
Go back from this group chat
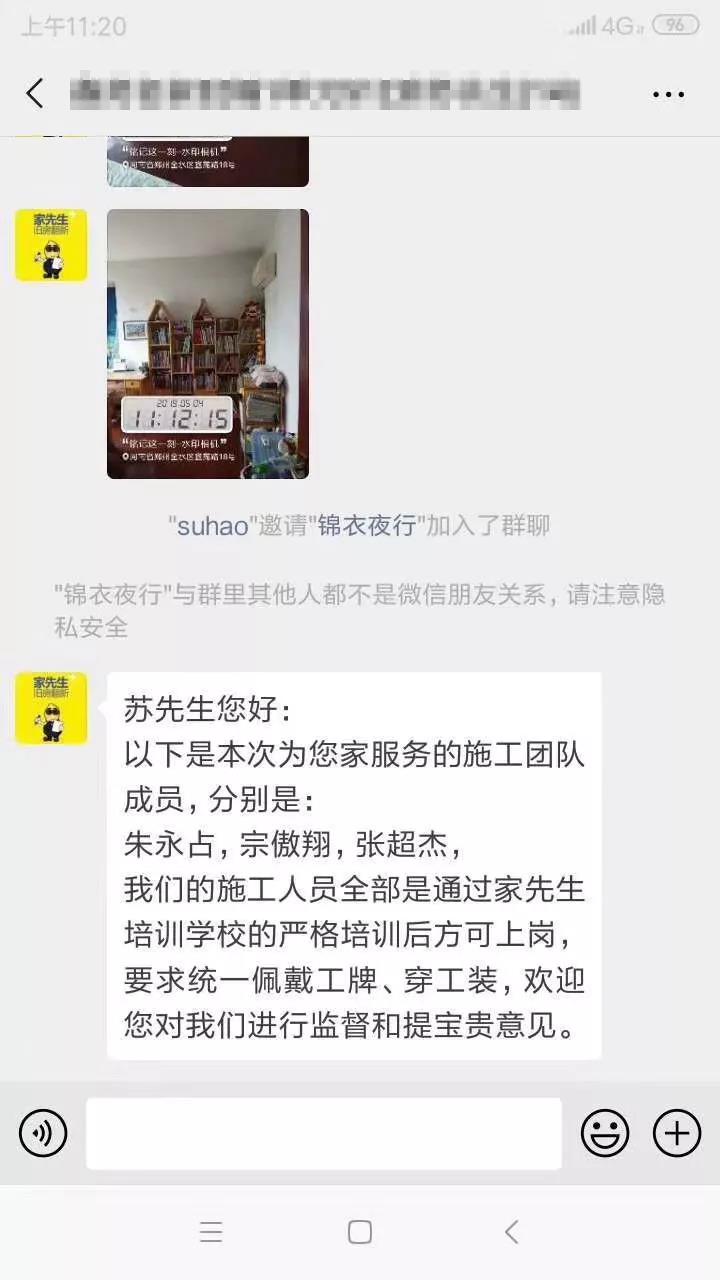(35, 94)
